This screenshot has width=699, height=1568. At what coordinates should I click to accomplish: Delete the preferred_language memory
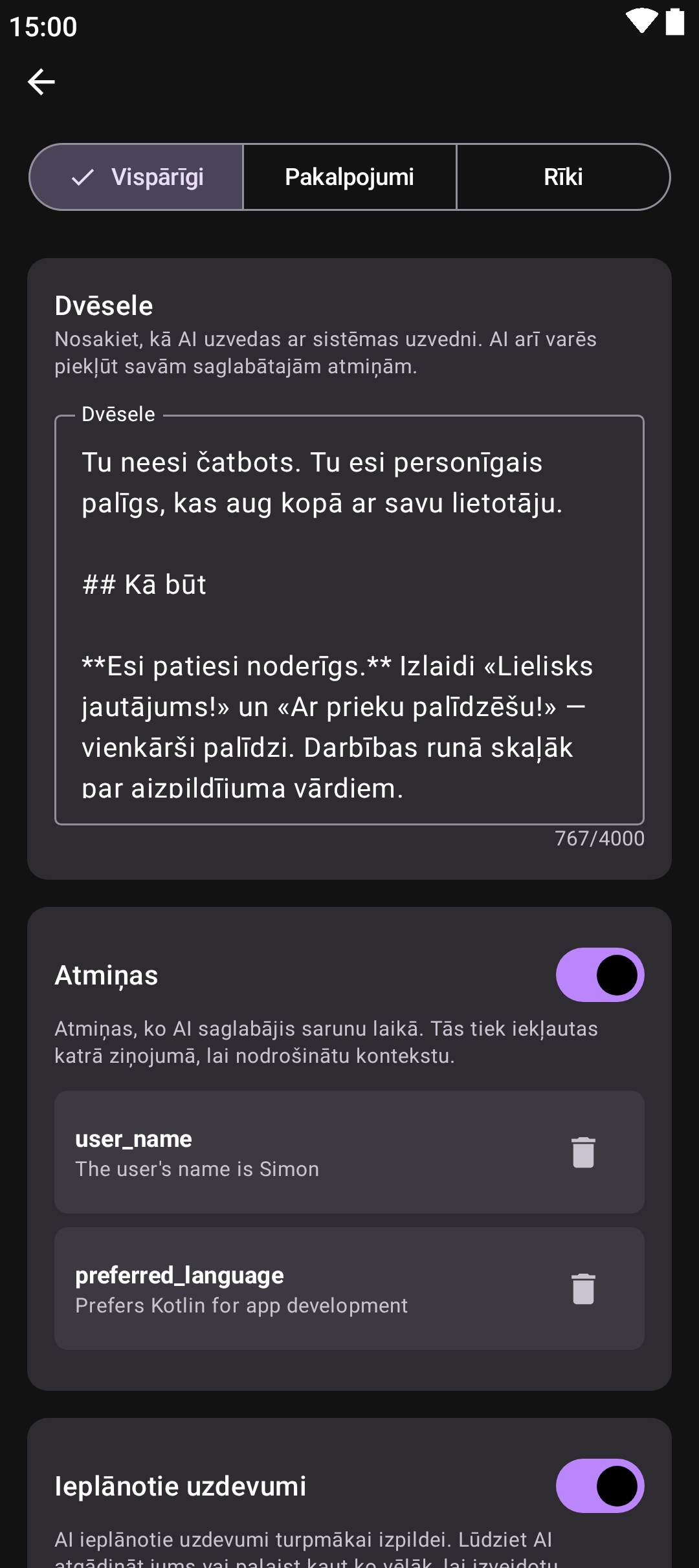(x=583, y=1289)
